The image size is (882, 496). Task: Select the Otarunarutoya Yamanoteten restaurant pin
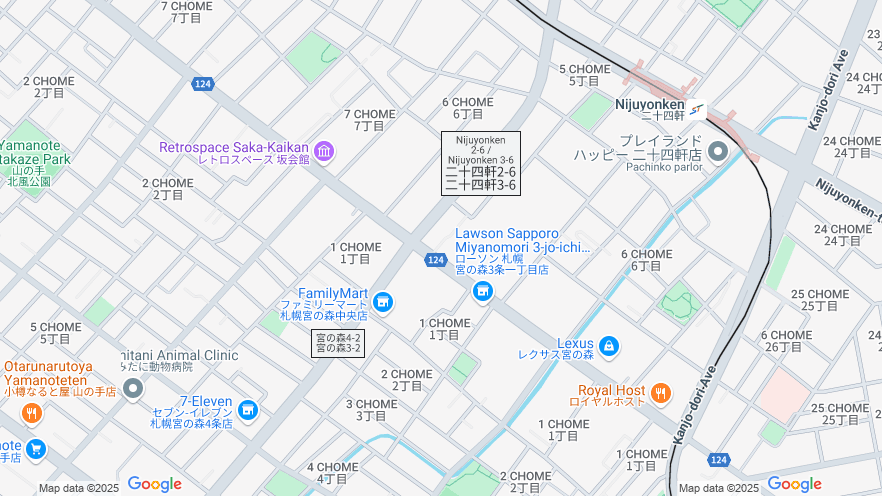tap(32, 412)
